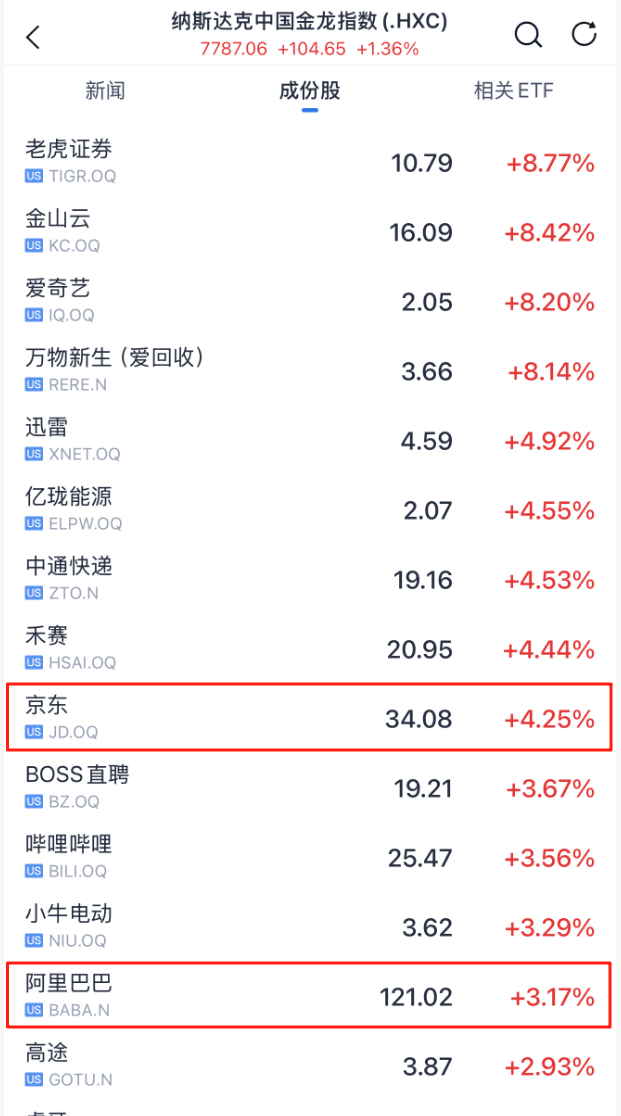Switch to the 新闻 tab
621x1116 pixels.
[x=105, y=92]
